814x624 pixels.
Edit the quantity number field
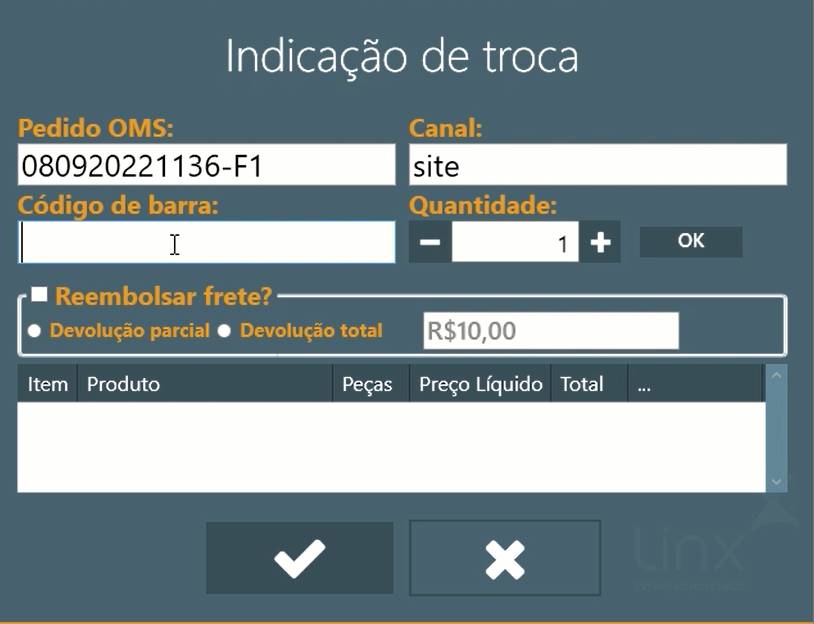coord(514,243)
